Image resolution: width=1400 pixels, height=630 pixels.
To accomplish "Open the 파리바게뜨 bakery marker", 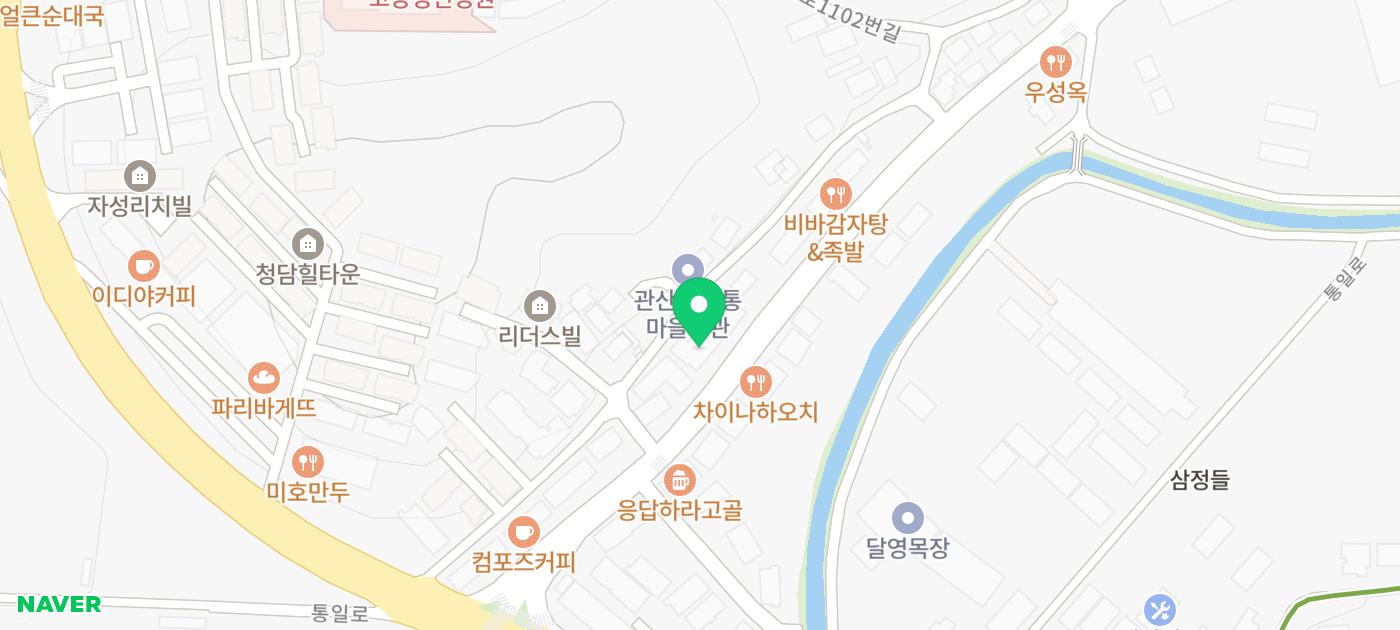I will [x=264, y=378].
